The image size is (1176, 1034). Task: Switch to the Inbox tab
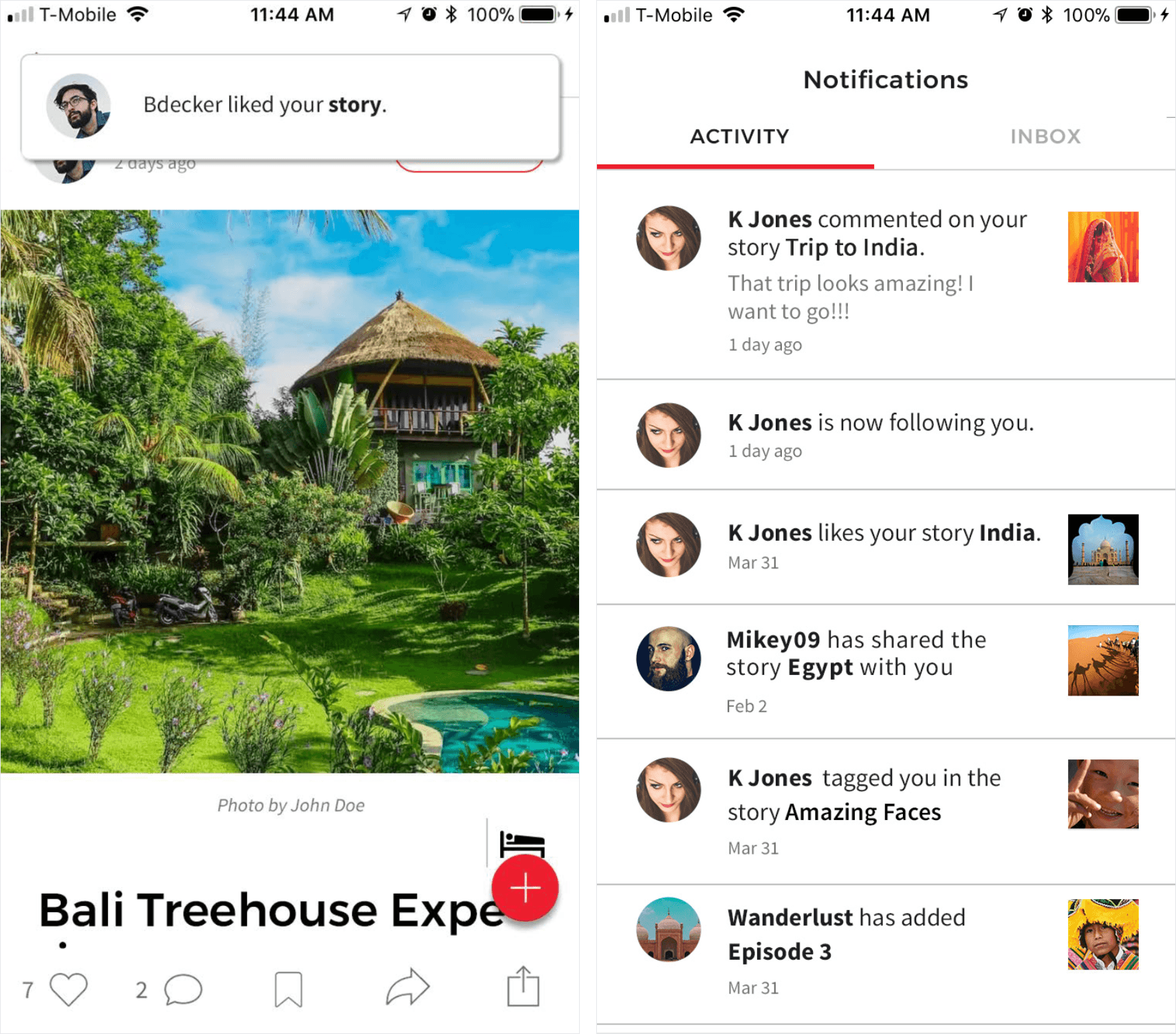(1045, 136)
